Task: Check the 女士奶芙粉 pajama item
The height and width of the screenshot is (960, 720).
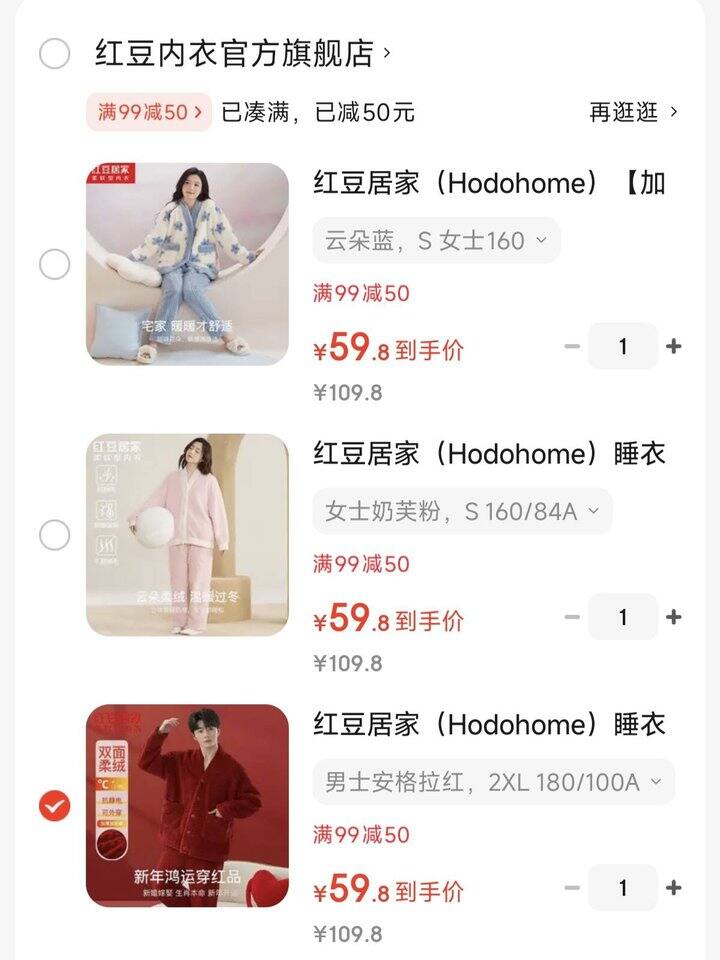Action: (x=55, y=536)
